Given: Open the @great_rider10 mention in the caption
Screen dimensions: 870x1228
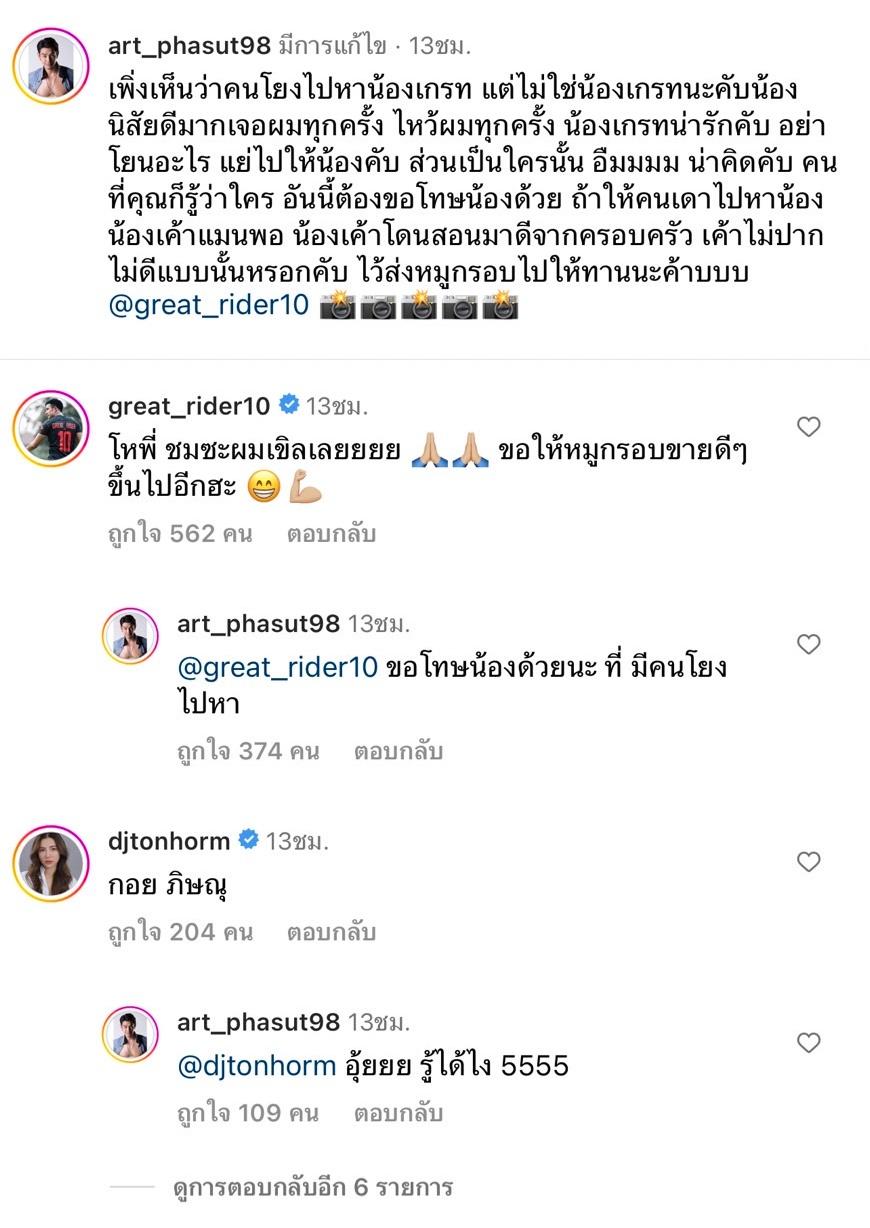Looking at the screenshot, I should tap(207, 306).
